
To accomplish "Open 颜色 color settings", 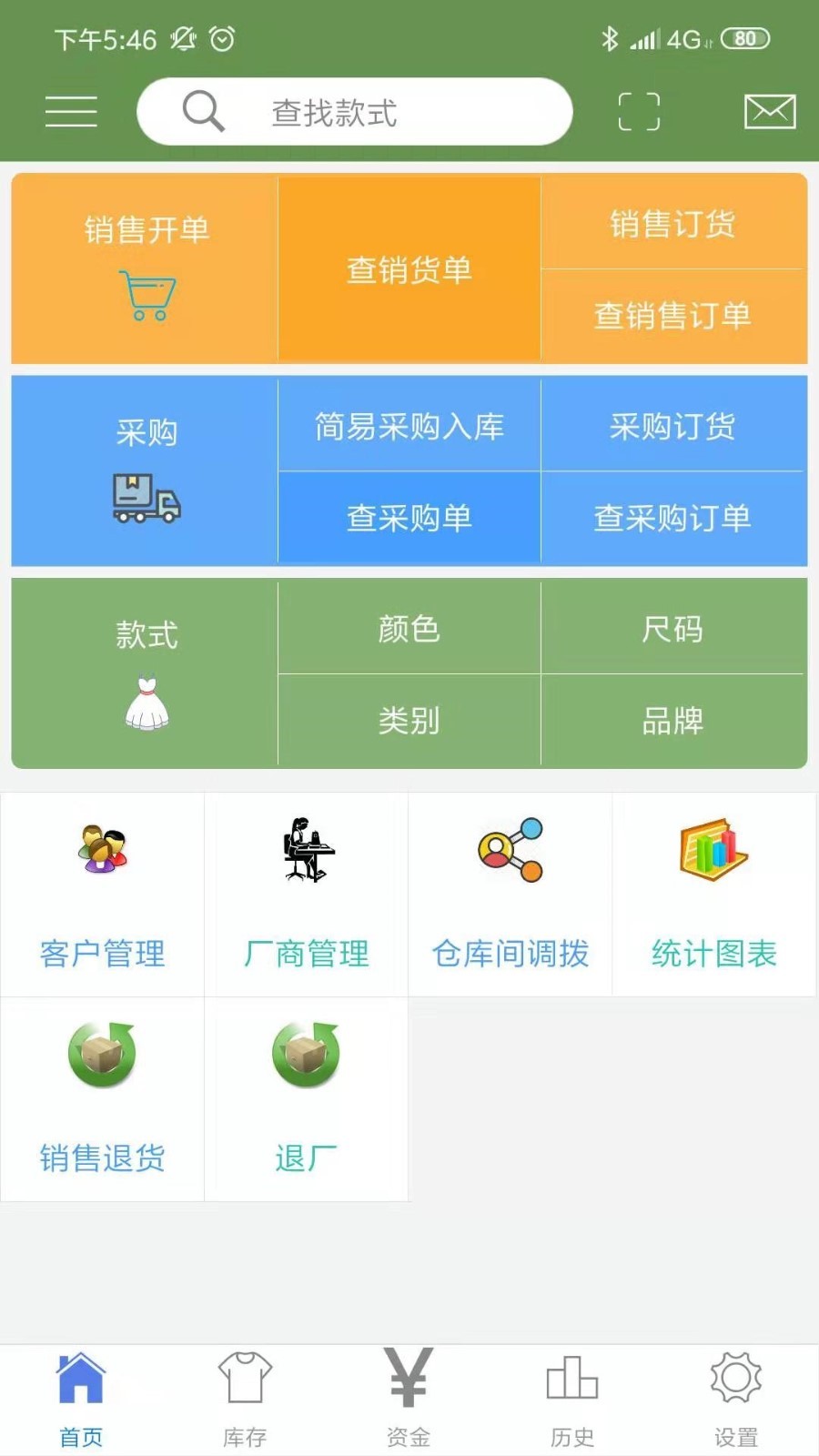I will coord(409,629).
